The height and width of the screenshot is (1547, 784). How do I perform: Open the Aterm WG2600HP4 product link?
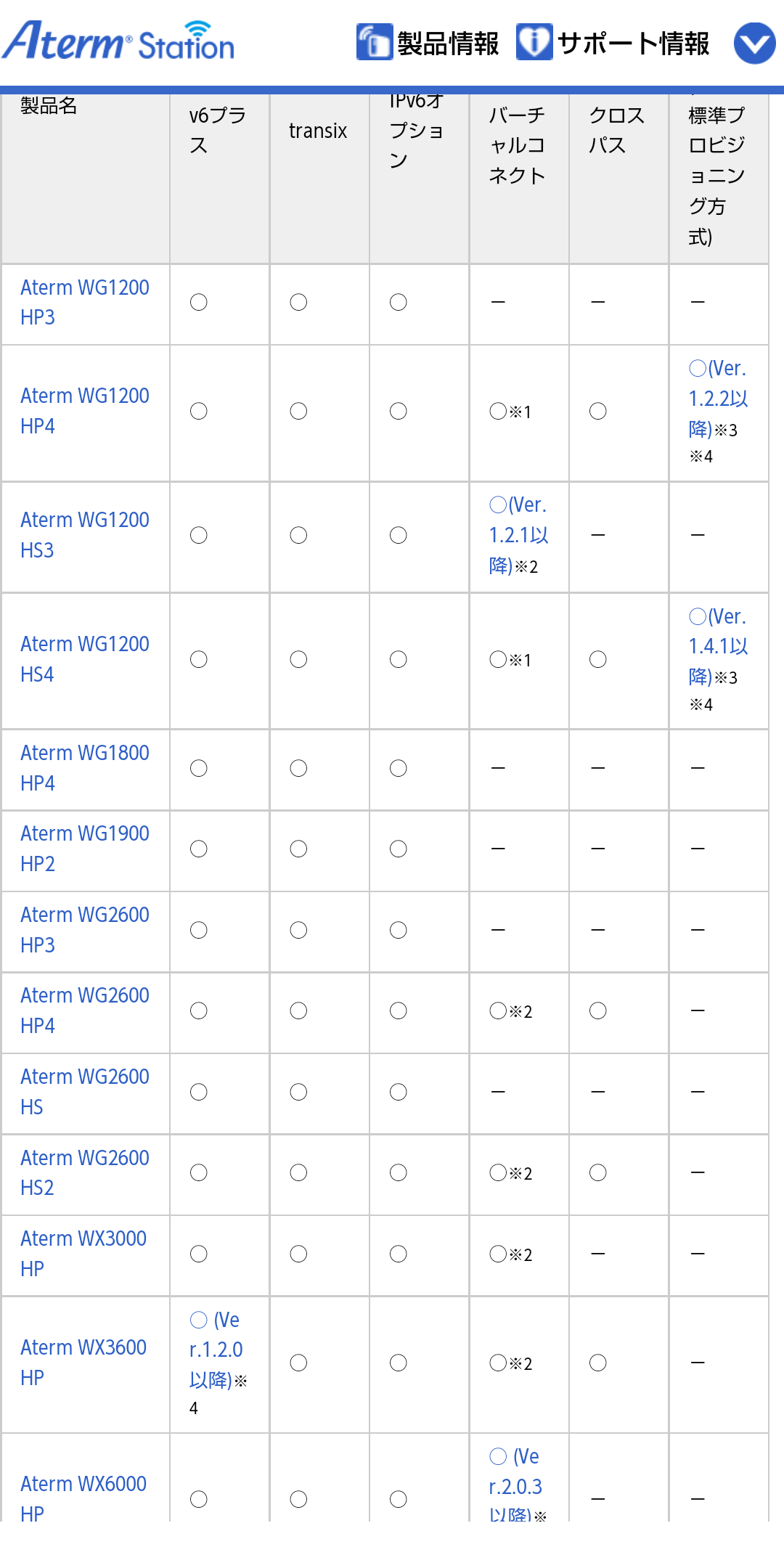[84, 1011]
